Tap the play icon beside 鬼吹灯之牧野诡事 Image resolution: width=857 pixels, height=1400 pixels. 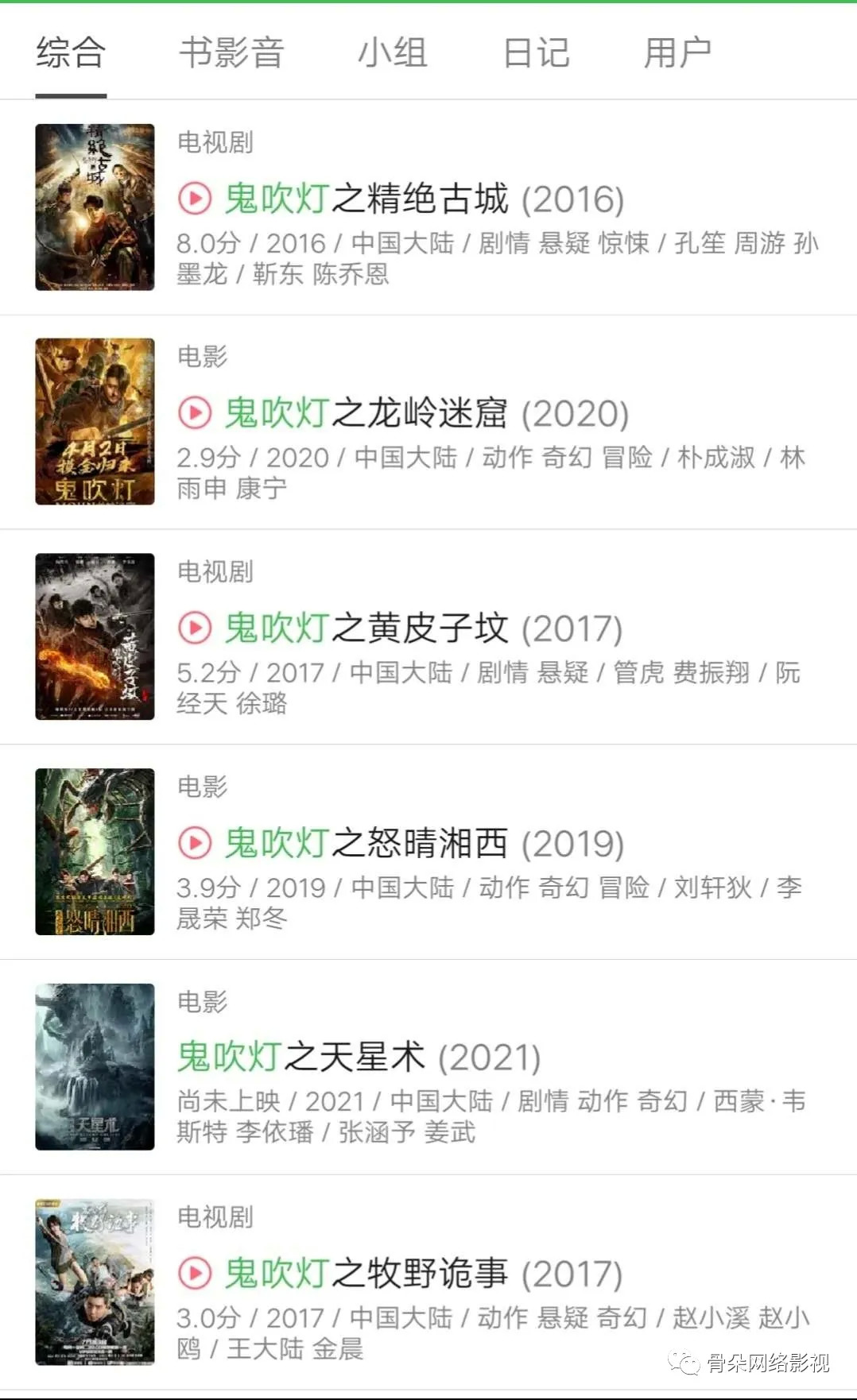[x=195, y=1274]
